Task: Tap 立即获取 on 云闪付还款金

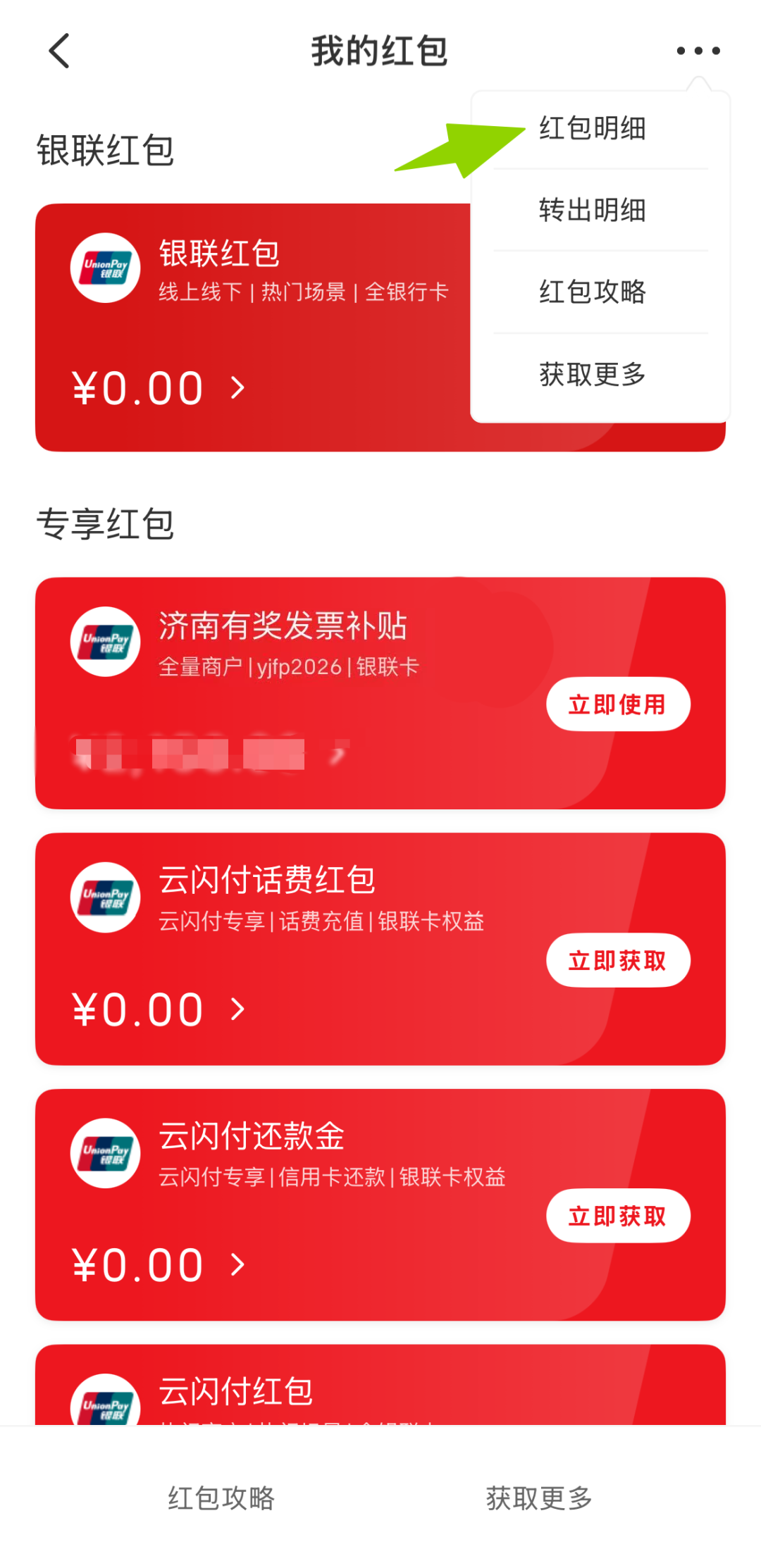Action: (618, 1216)
